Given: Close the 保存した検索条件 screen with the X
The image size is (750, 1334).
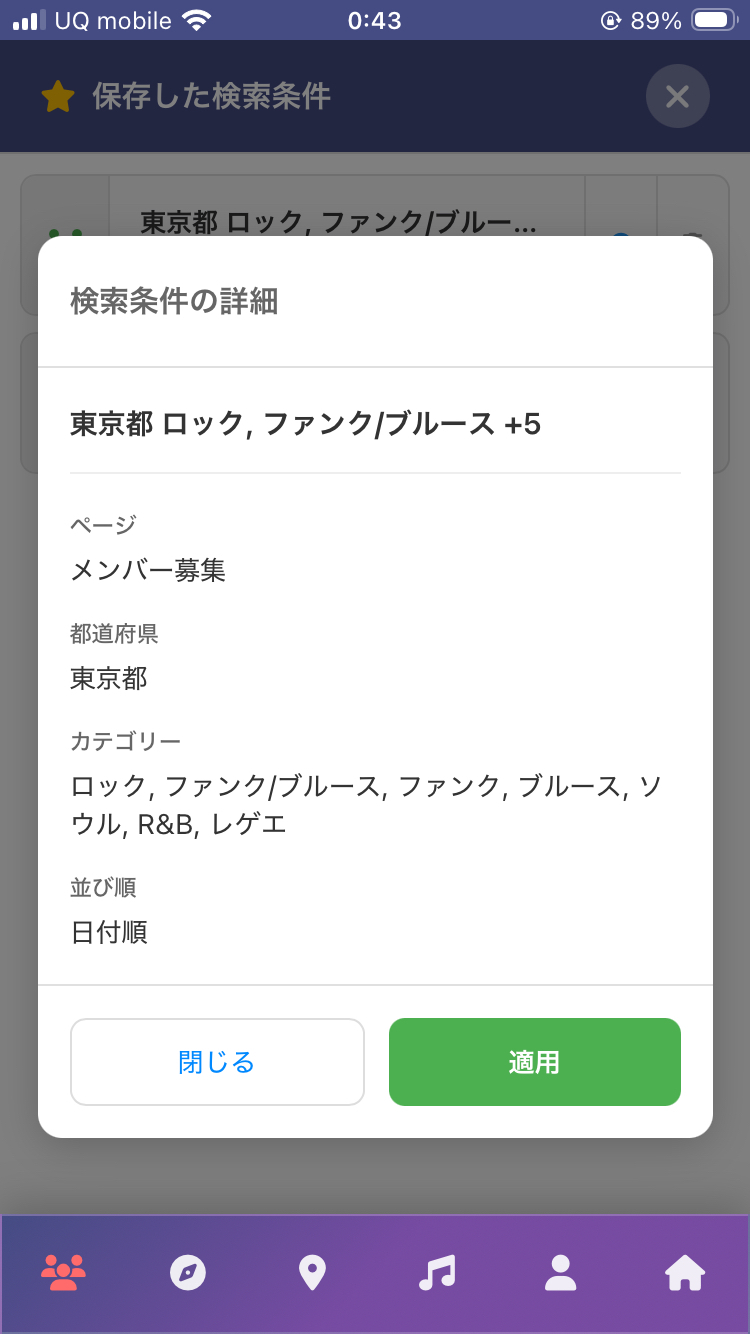Looking at the screenshot, I should pyautogui.click(x=677, y=96).
